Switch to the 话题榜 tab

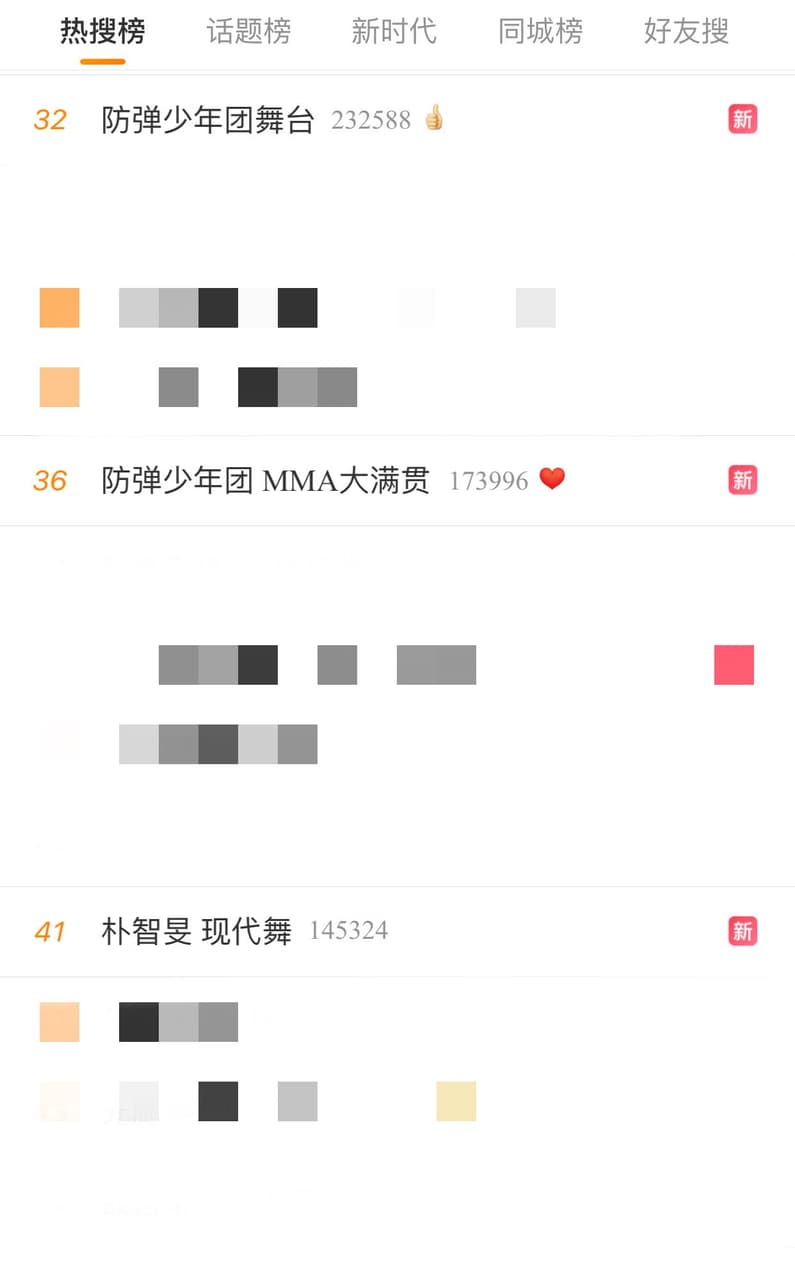(x=248, y=32)
